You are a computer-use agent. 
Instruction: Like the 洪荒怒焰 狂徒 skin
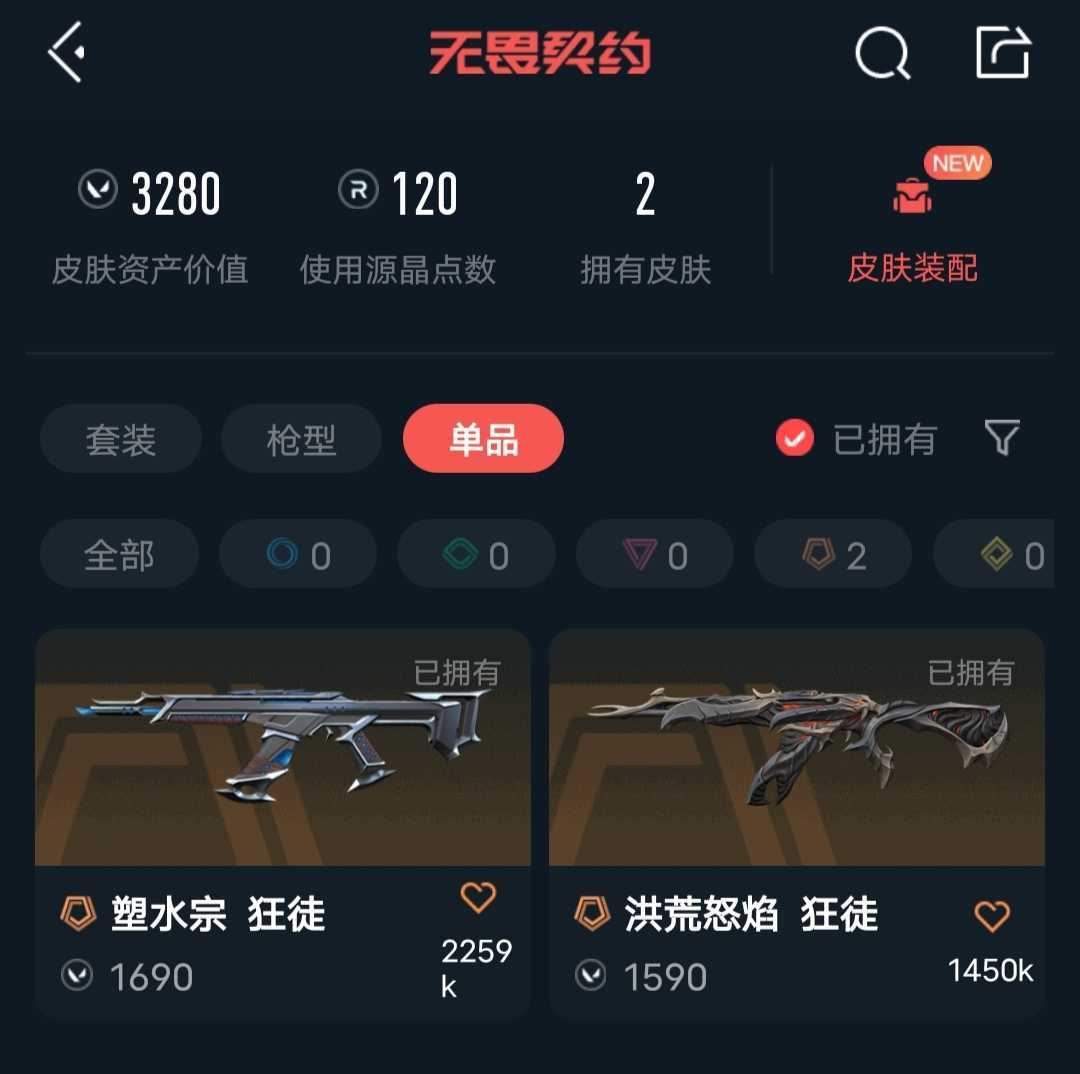coord(991,916)
